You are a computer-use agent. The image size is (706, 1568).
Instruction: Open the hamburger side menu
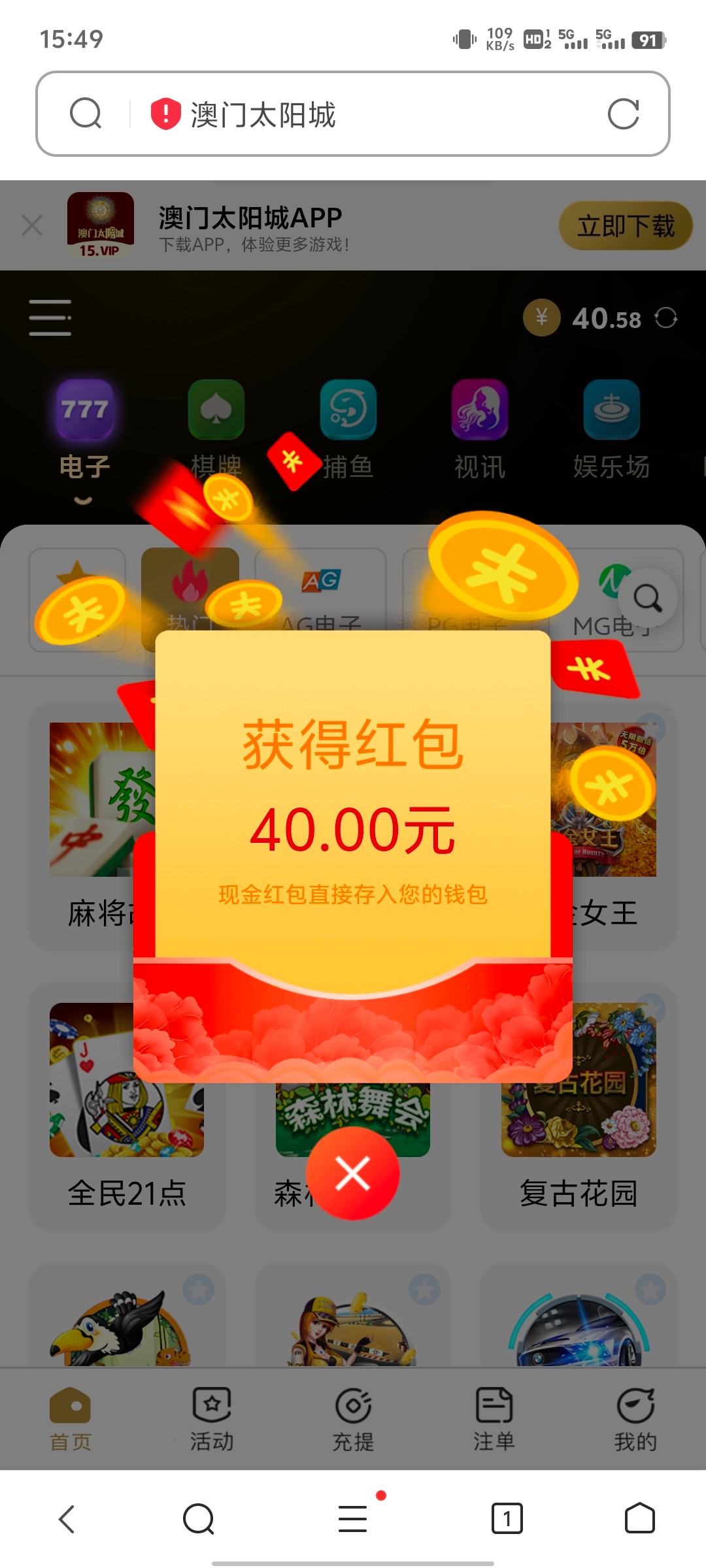[x=50, y=318]
